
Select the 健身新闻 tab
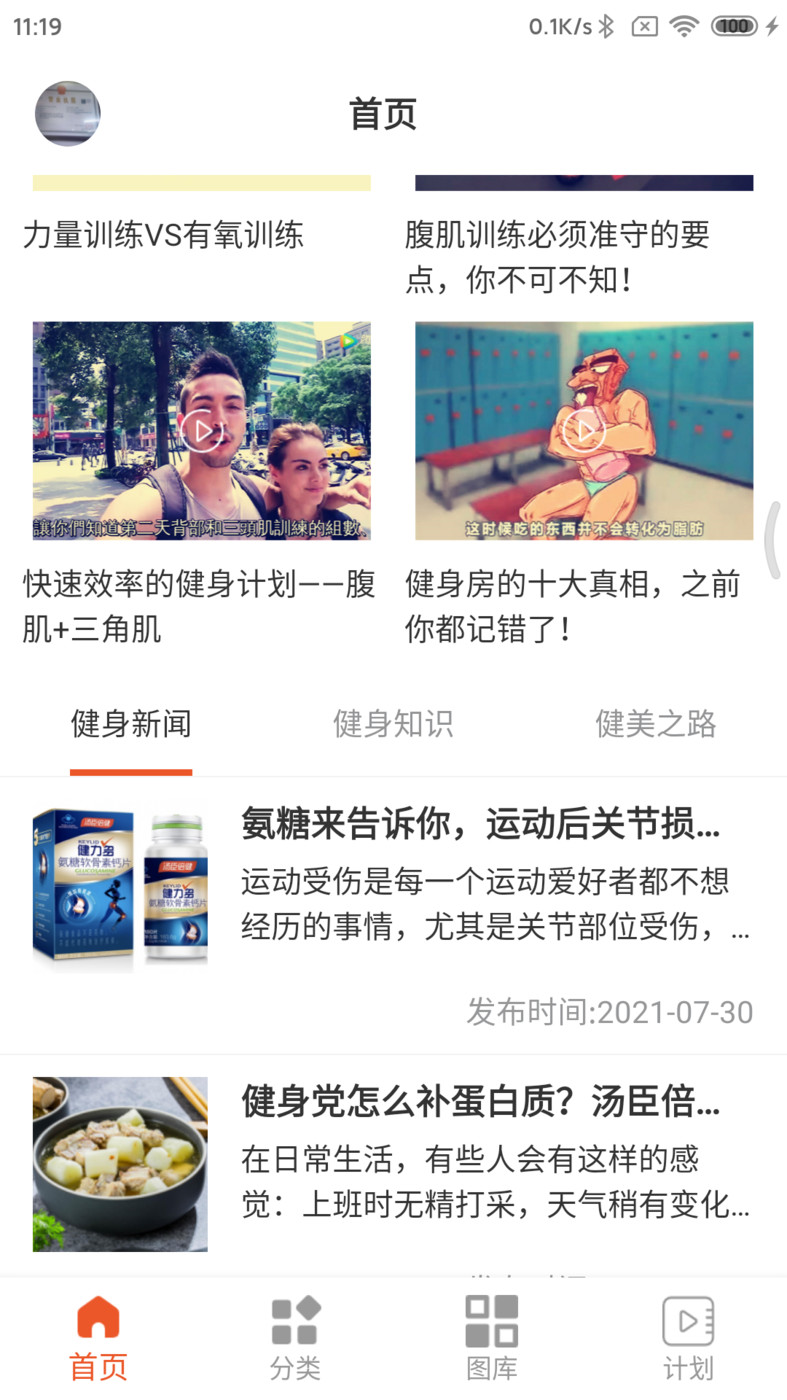tap(131, 724)
